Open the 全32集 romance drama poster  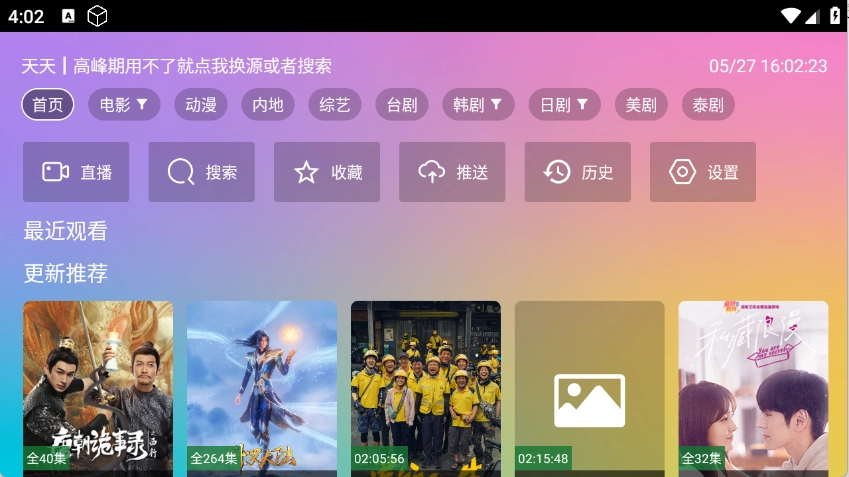[x=753, y=385]
